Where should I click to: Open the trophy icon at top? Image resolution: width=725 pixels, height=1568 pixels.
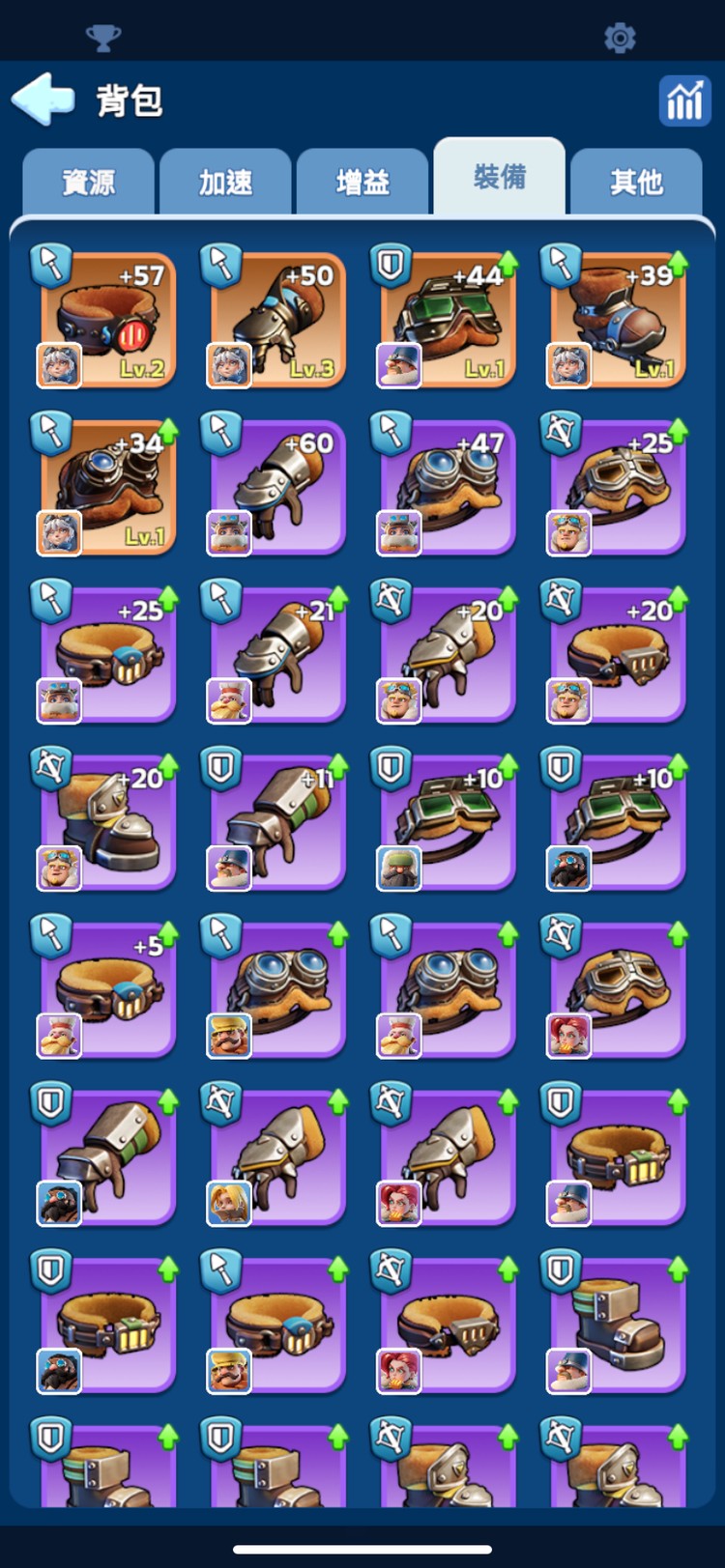103,38
